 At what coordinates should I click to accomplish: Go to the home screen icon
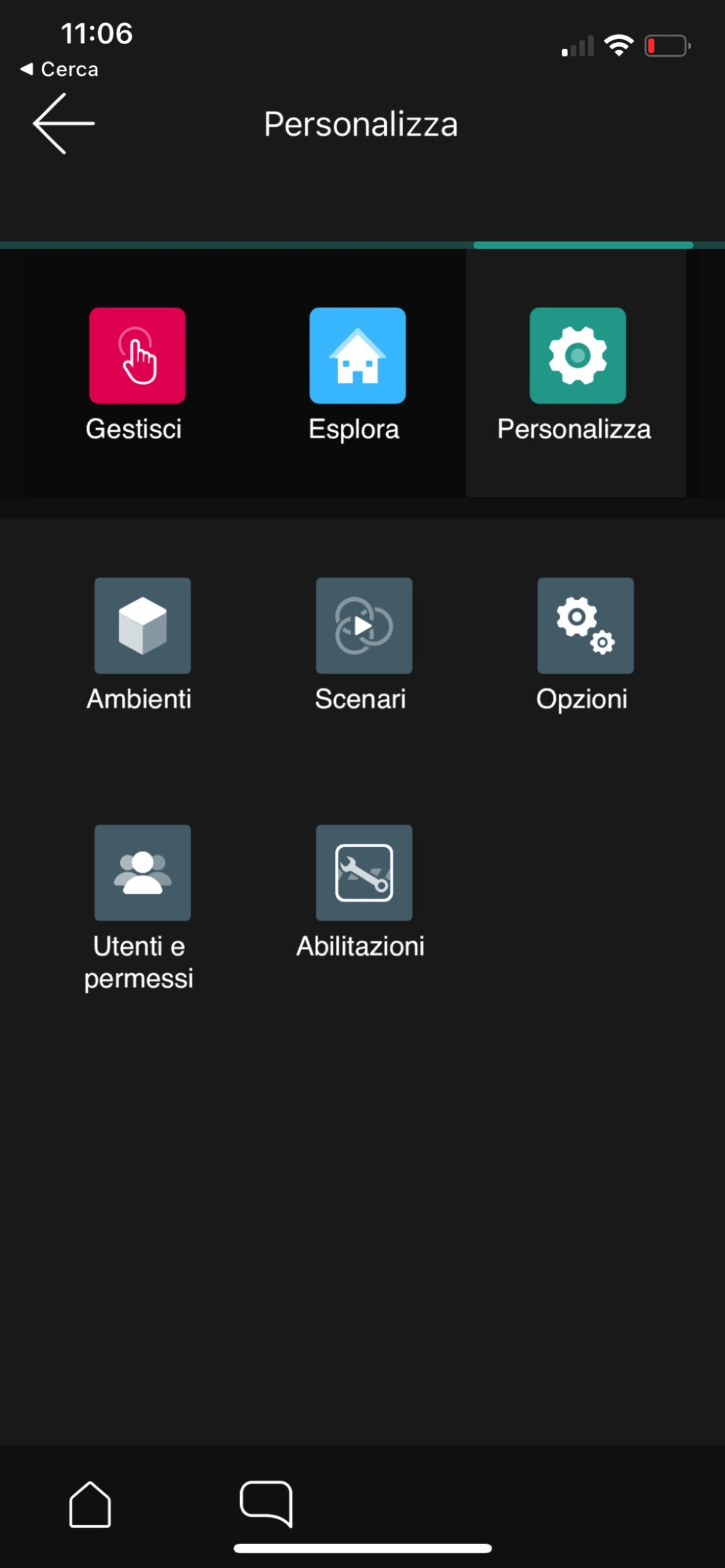tap(90, 1504)
